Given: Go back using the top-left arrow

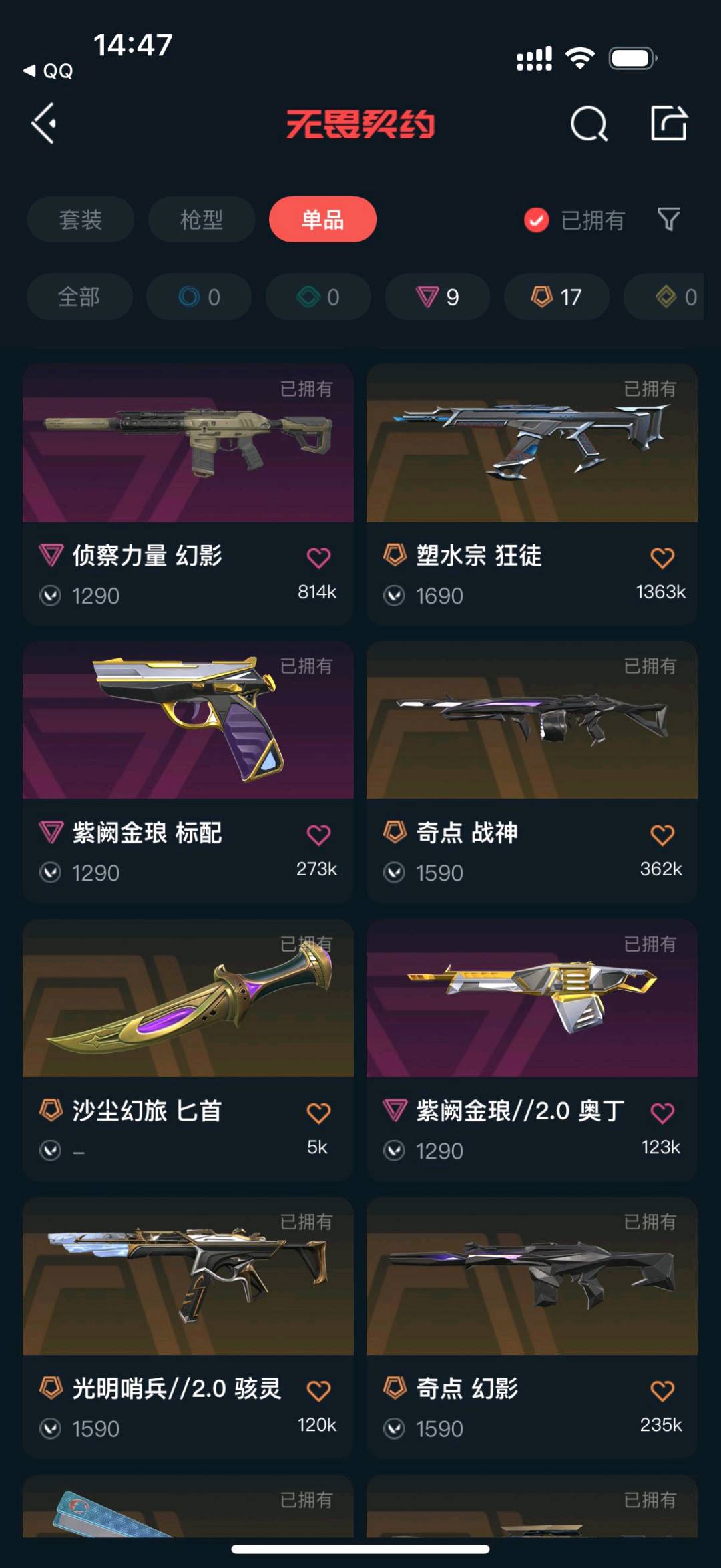Looking at the screenshot, I should coord(44,124).
